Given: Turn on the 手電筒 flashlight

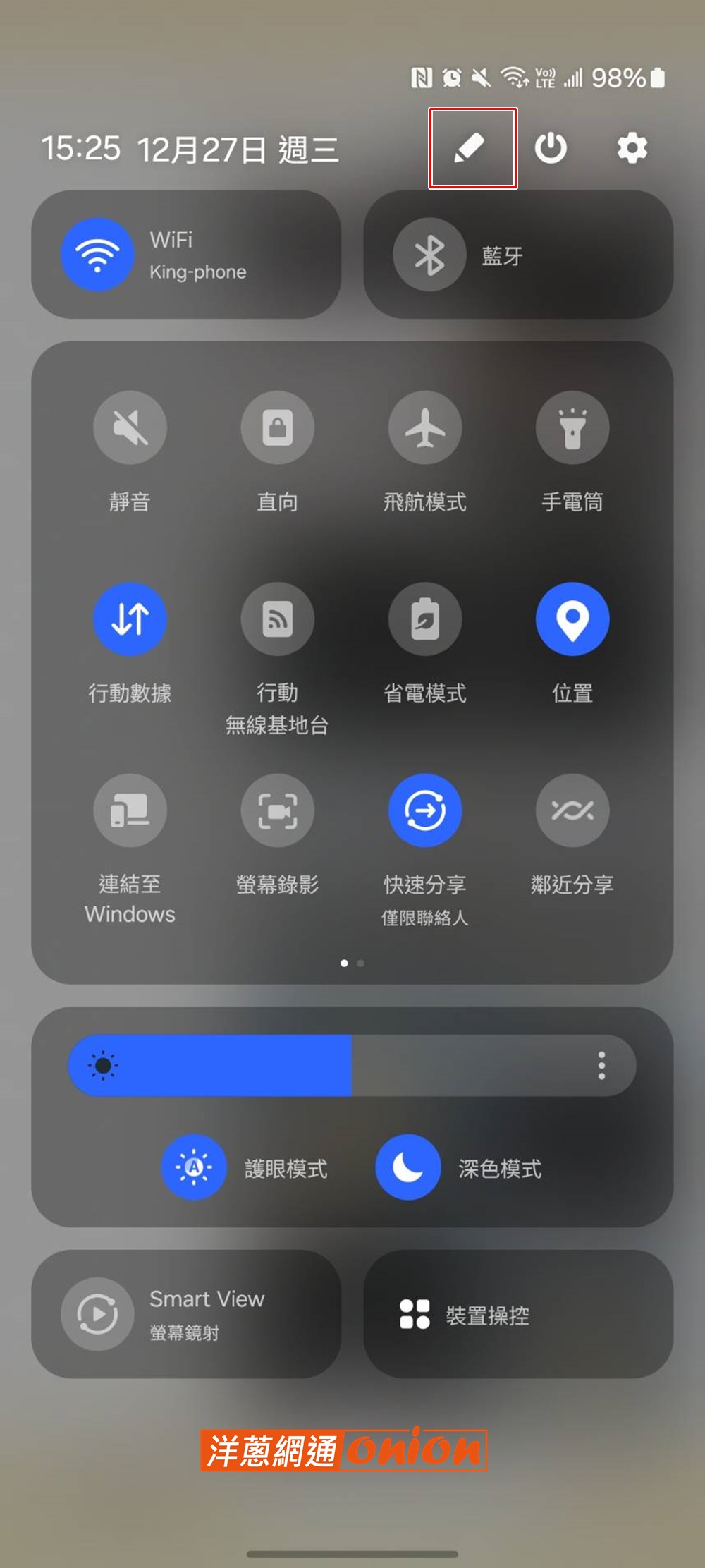Looking at the screenshot, I should [572, 427].
